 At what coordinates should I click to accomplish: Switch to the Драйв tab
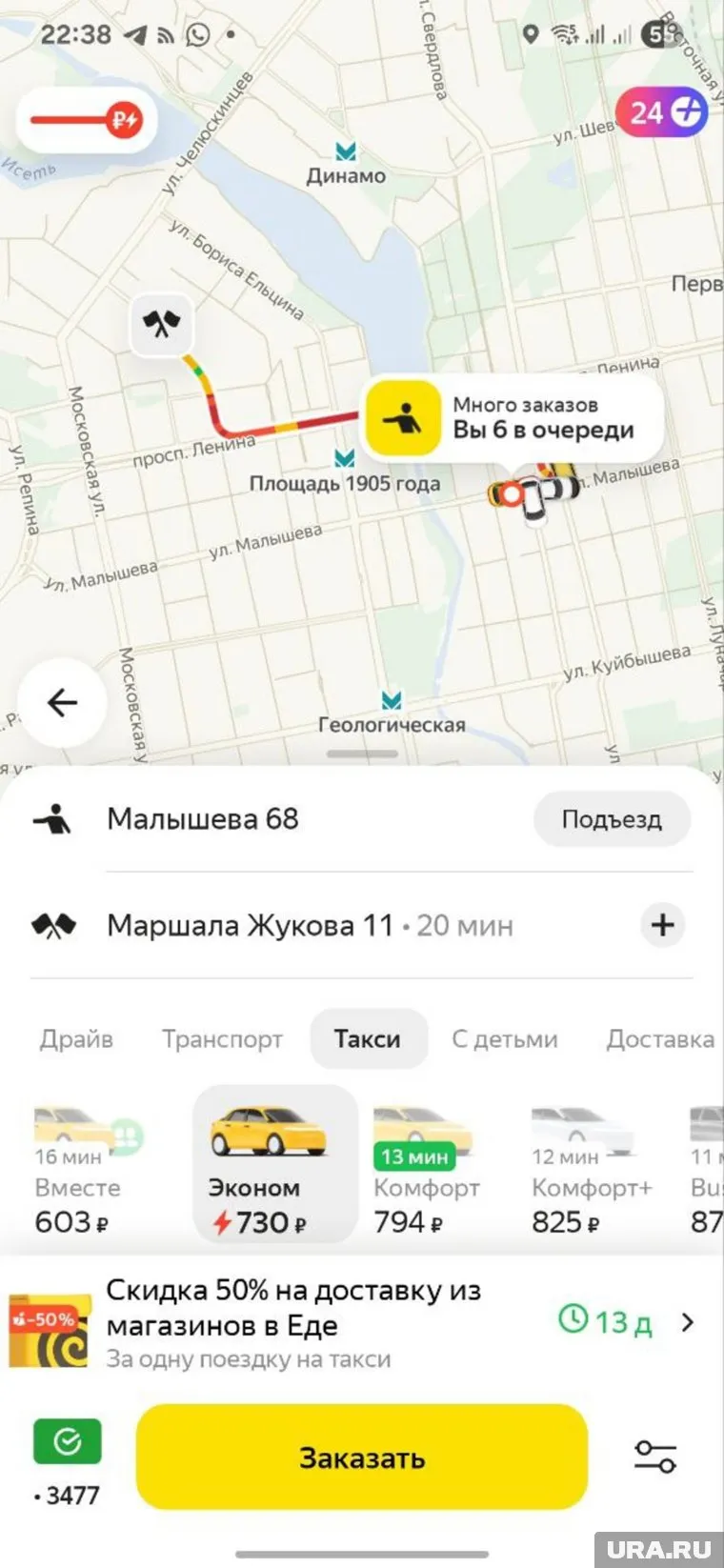76,1038
